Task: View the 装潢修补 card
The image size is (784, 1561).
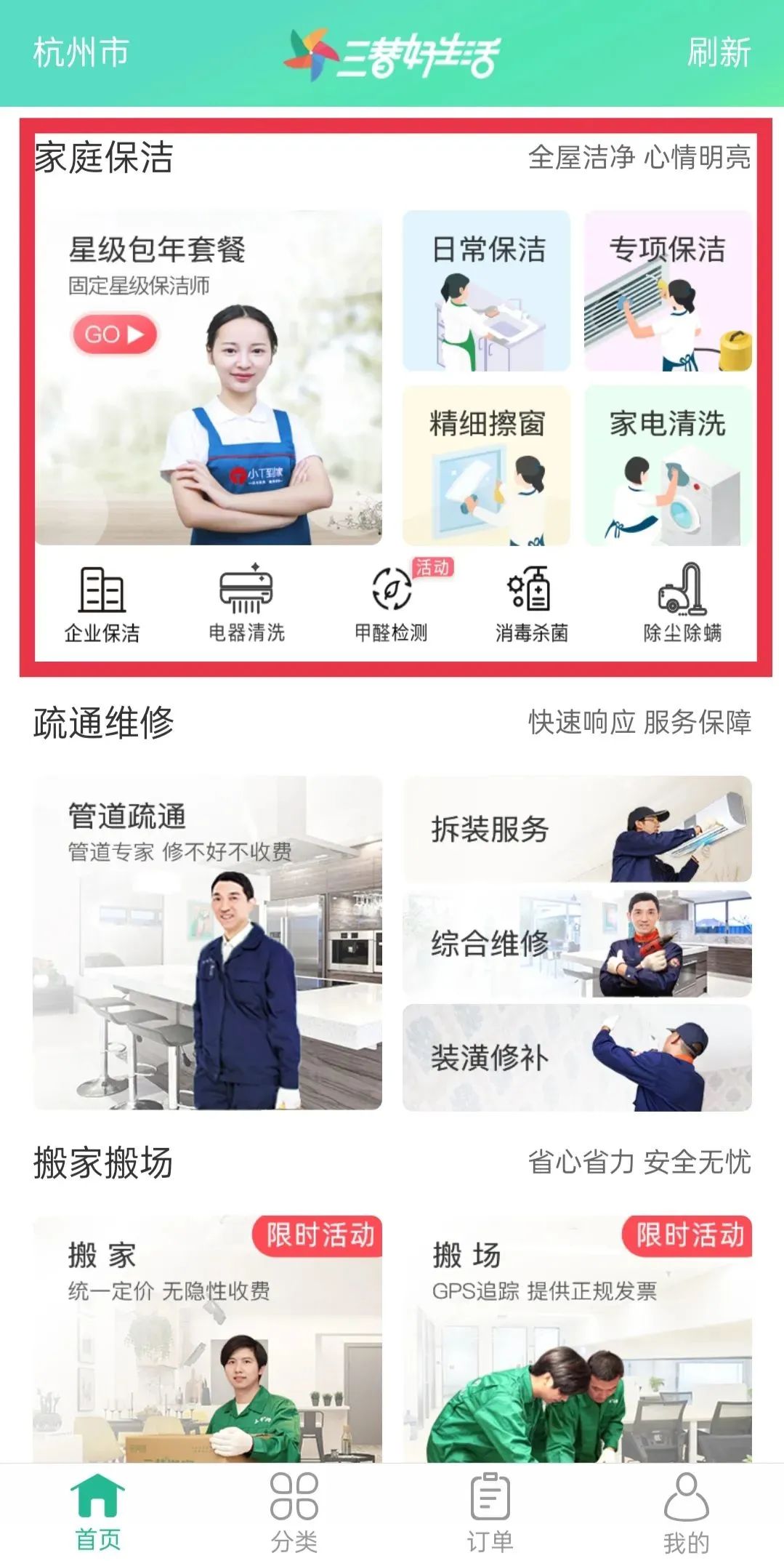Action: point(577,1057)
